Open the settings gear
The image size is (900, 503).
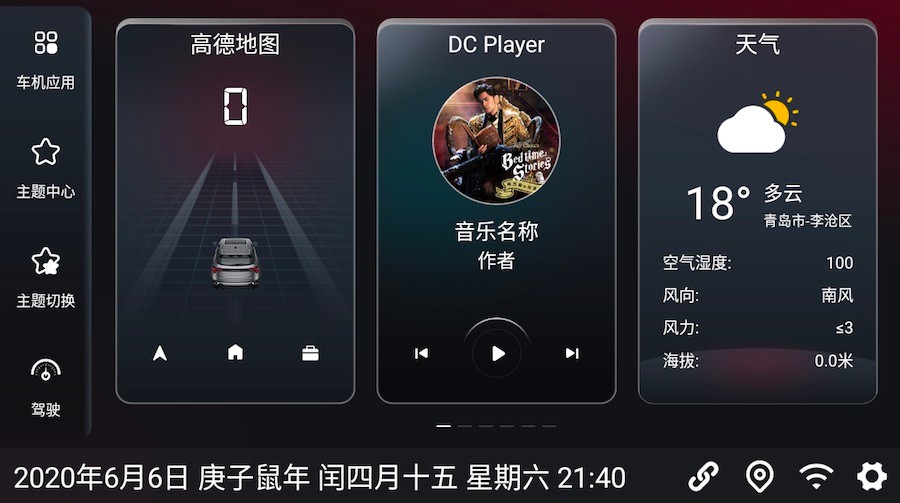point(872,476)
